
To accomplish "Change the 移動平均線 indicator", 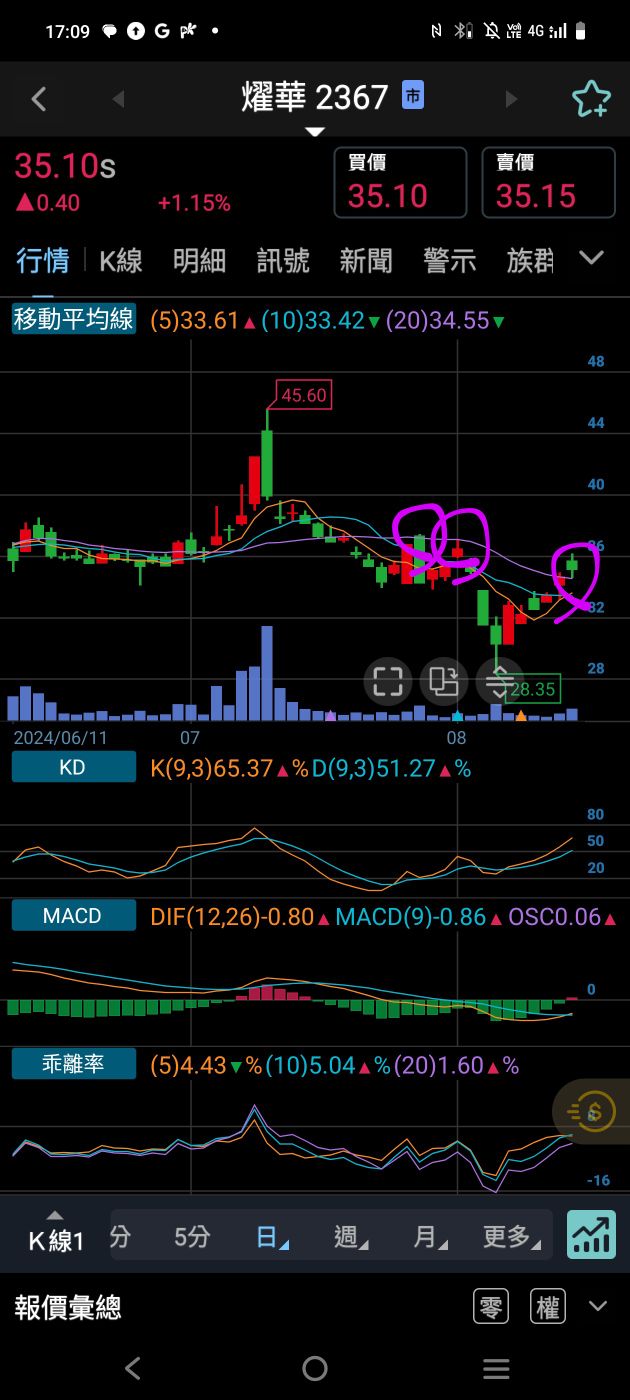I will tap(73, 320).
